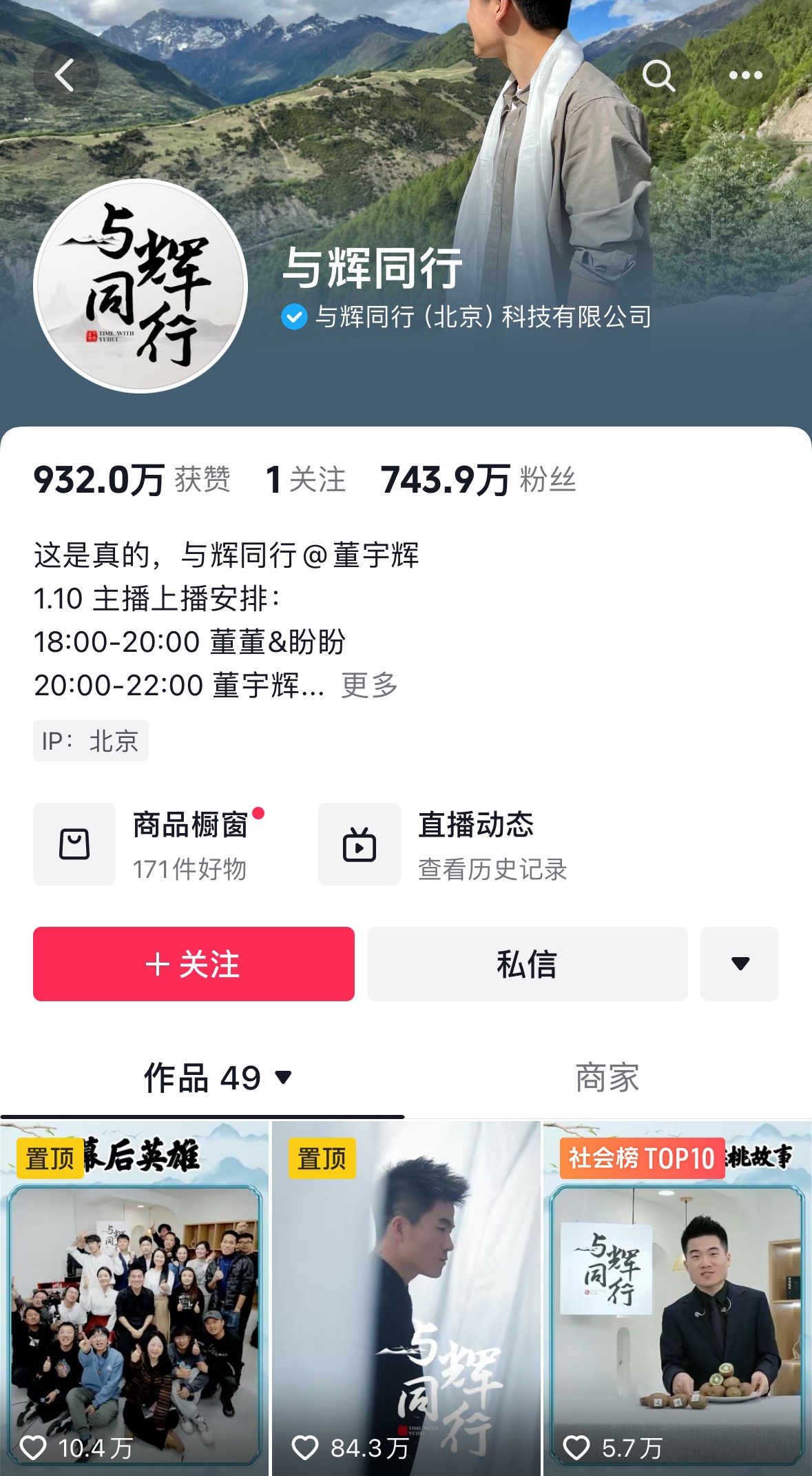
Task: Switch to the 商家 tab
Action: pyautogui.click(x=607, y=1078)
